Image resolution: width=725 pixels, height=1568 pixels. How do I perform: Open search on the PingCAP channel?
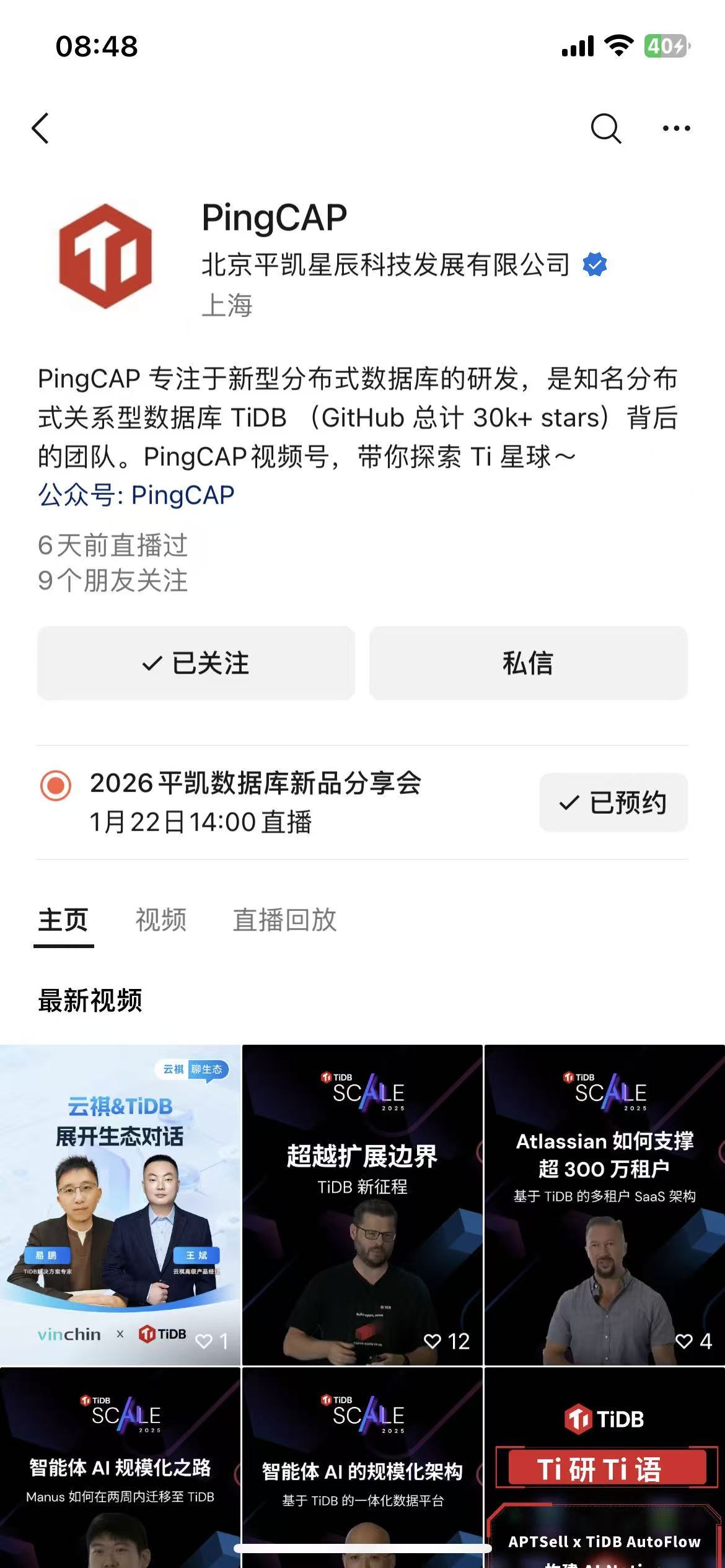(x=605, y=128)
